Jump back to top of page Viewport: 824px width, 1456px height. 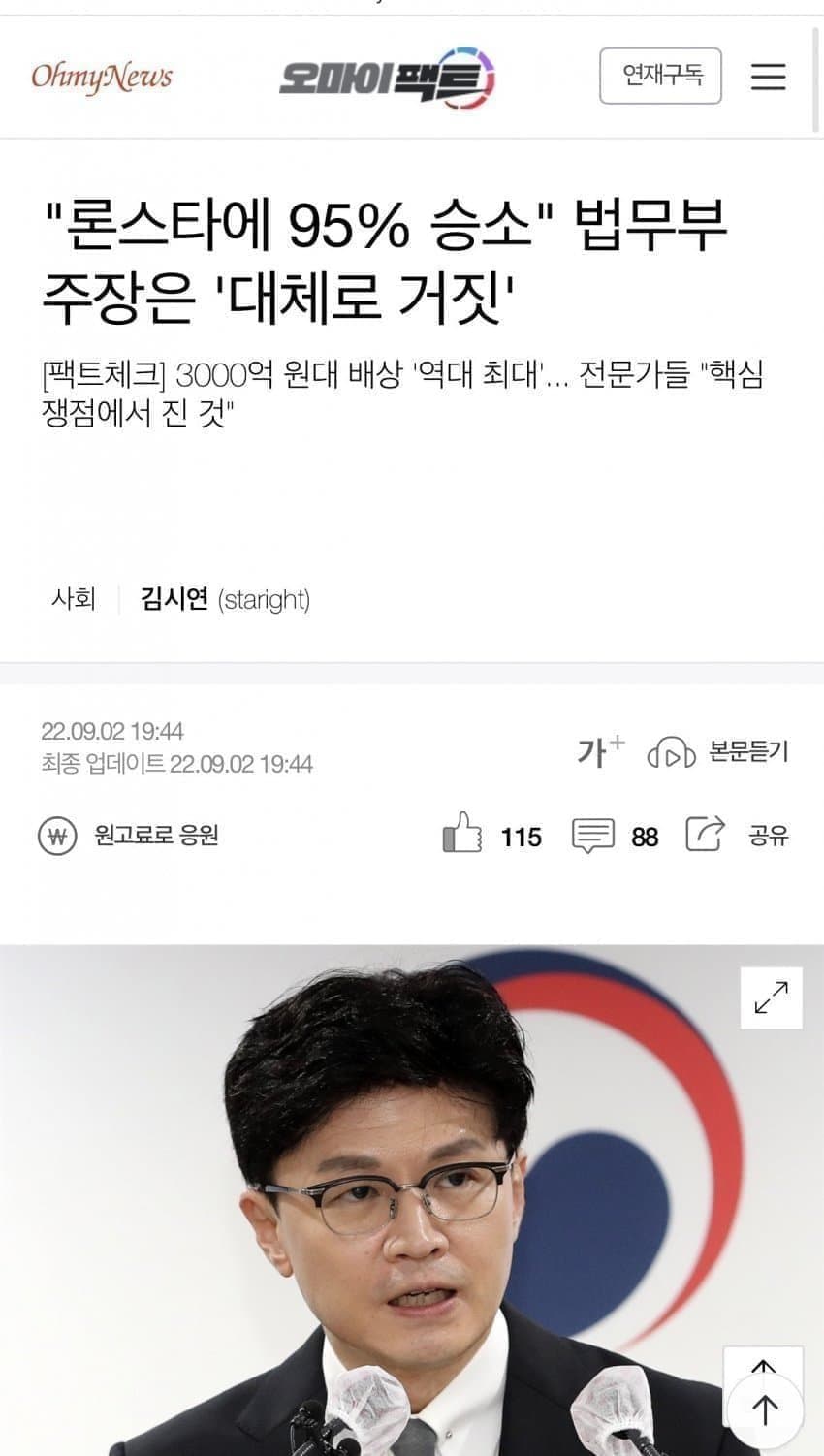tap(764, 1408)
